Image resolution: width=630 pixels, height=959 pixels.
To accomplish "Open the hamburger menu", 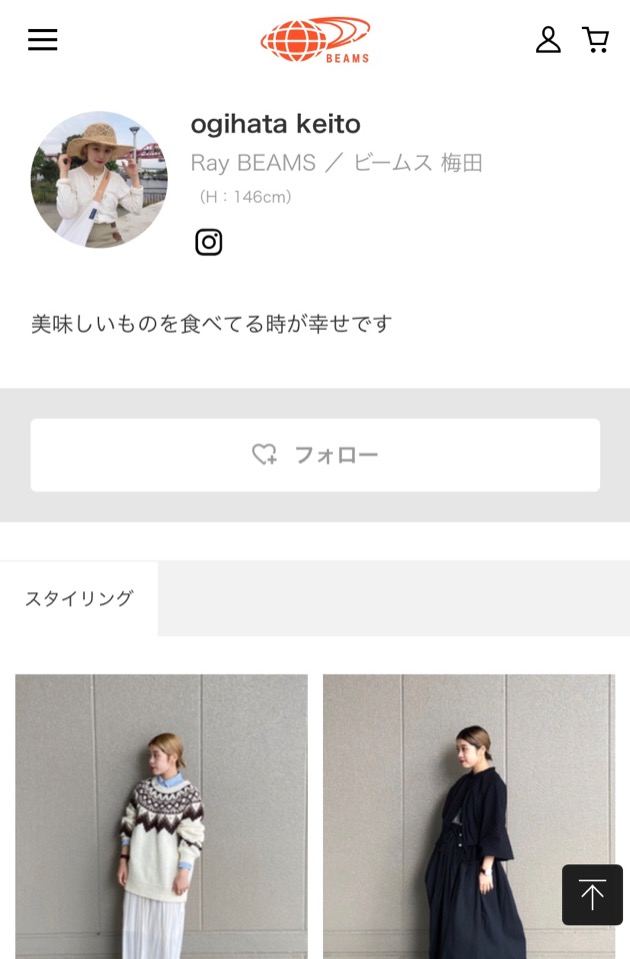I will pos(43,40).
